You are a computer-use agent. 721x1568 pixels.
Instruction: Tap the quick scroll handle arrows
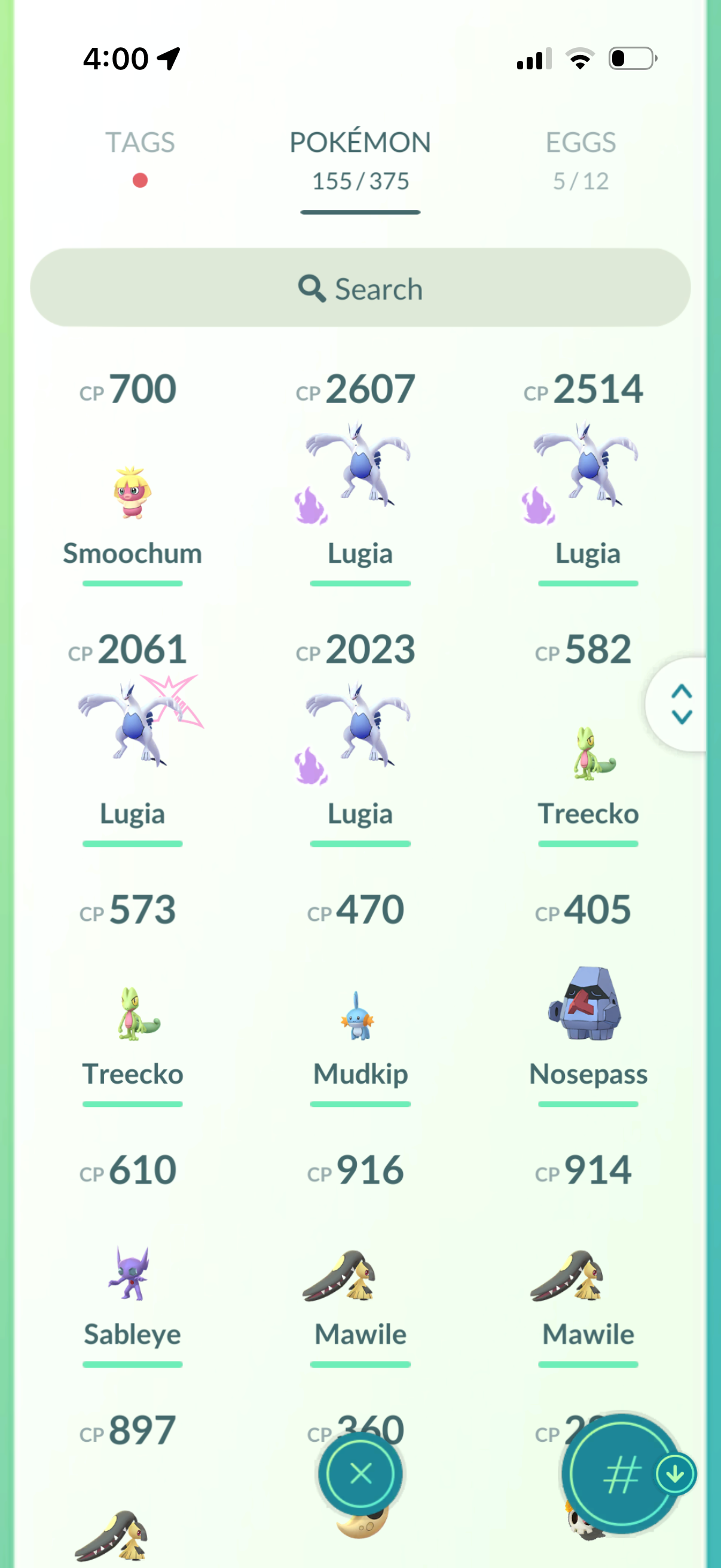pos(681,704)
